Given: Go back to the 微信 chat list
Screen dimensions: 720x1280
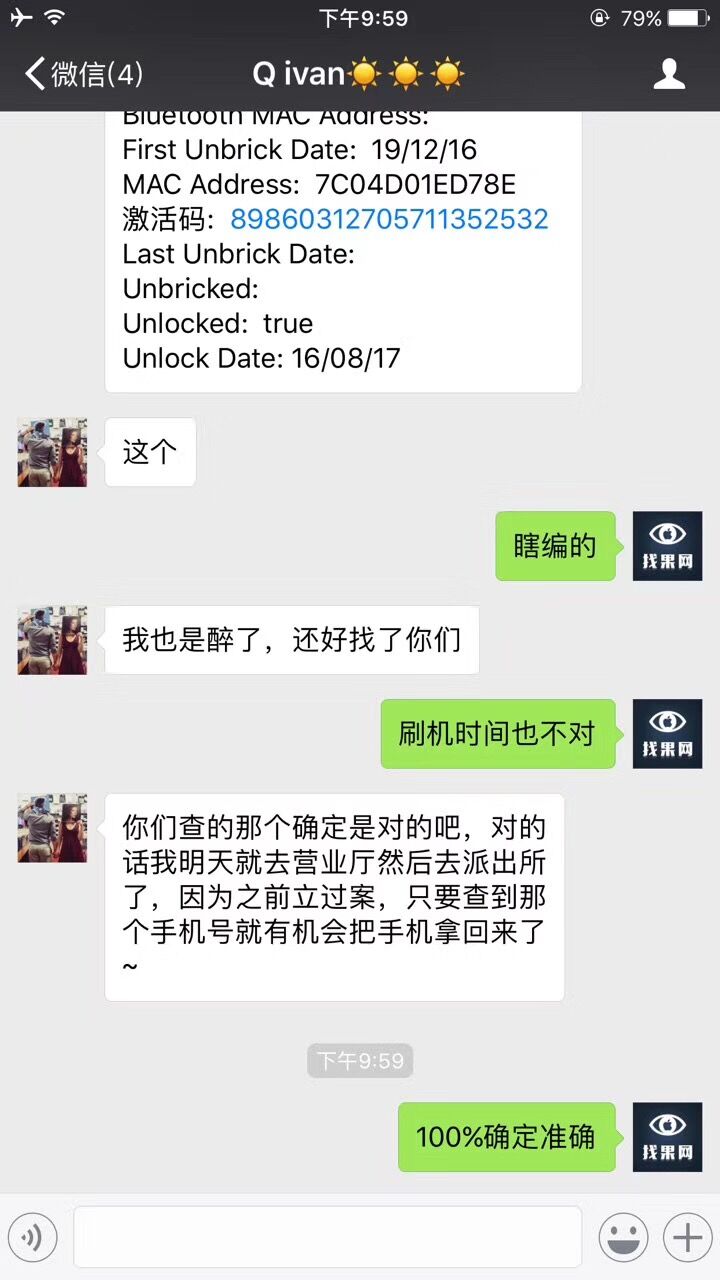Looking at the screenshot, I should point(83,74).
